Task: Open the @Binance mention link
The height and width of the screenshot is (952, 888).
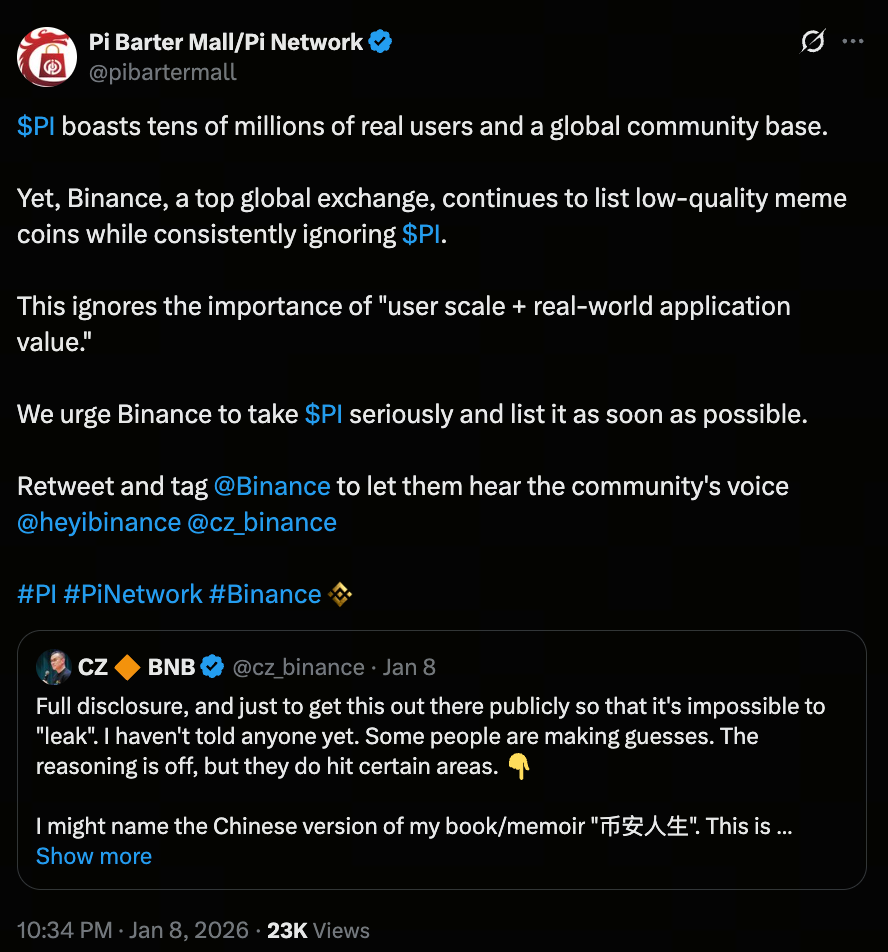Action: (271, 486)
